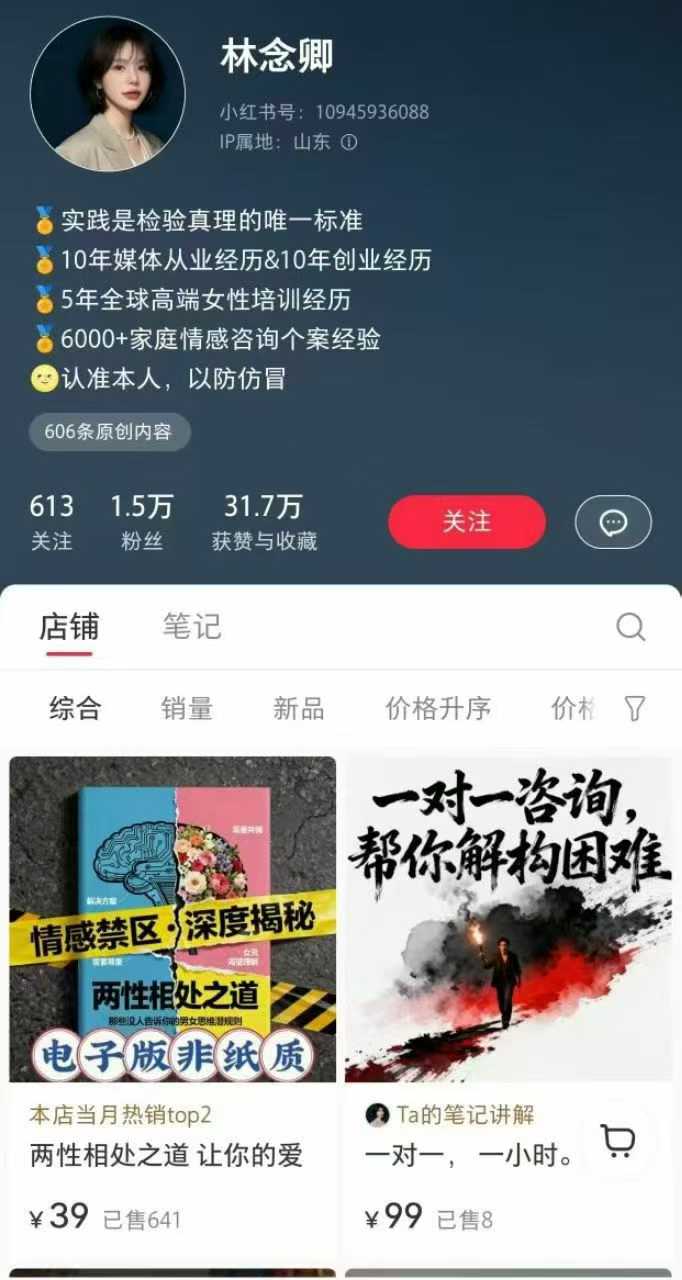Show 新品 products
The height and width of the screenshot is (1280, 682).
tap(298, 709)
